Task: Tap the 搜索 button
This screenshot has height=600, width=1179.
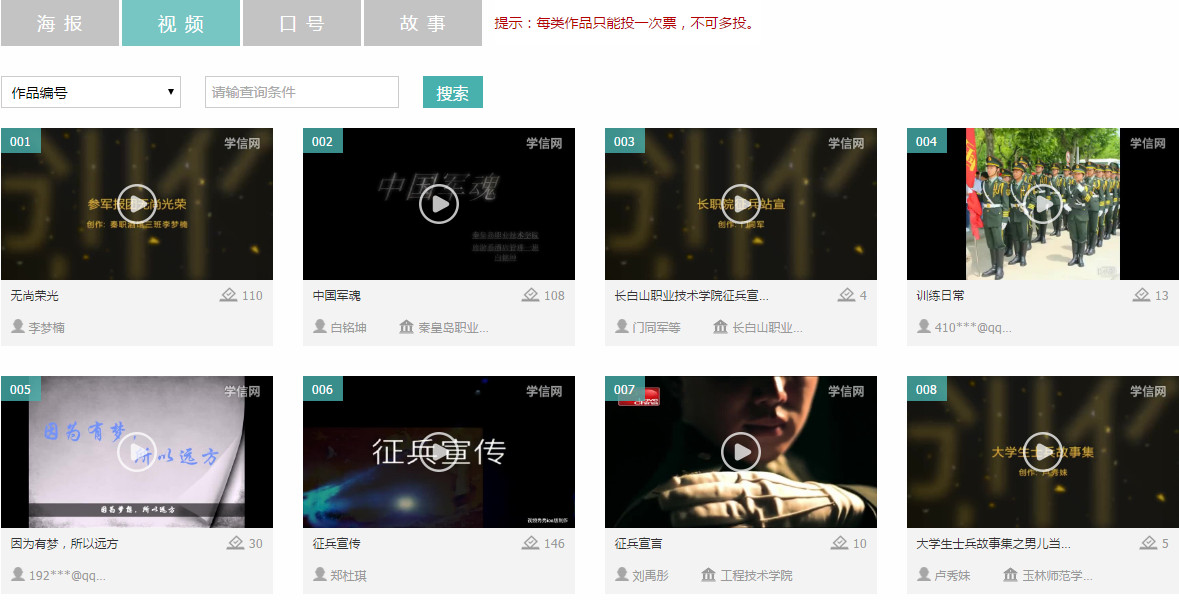Action: (x=452, y=92)
